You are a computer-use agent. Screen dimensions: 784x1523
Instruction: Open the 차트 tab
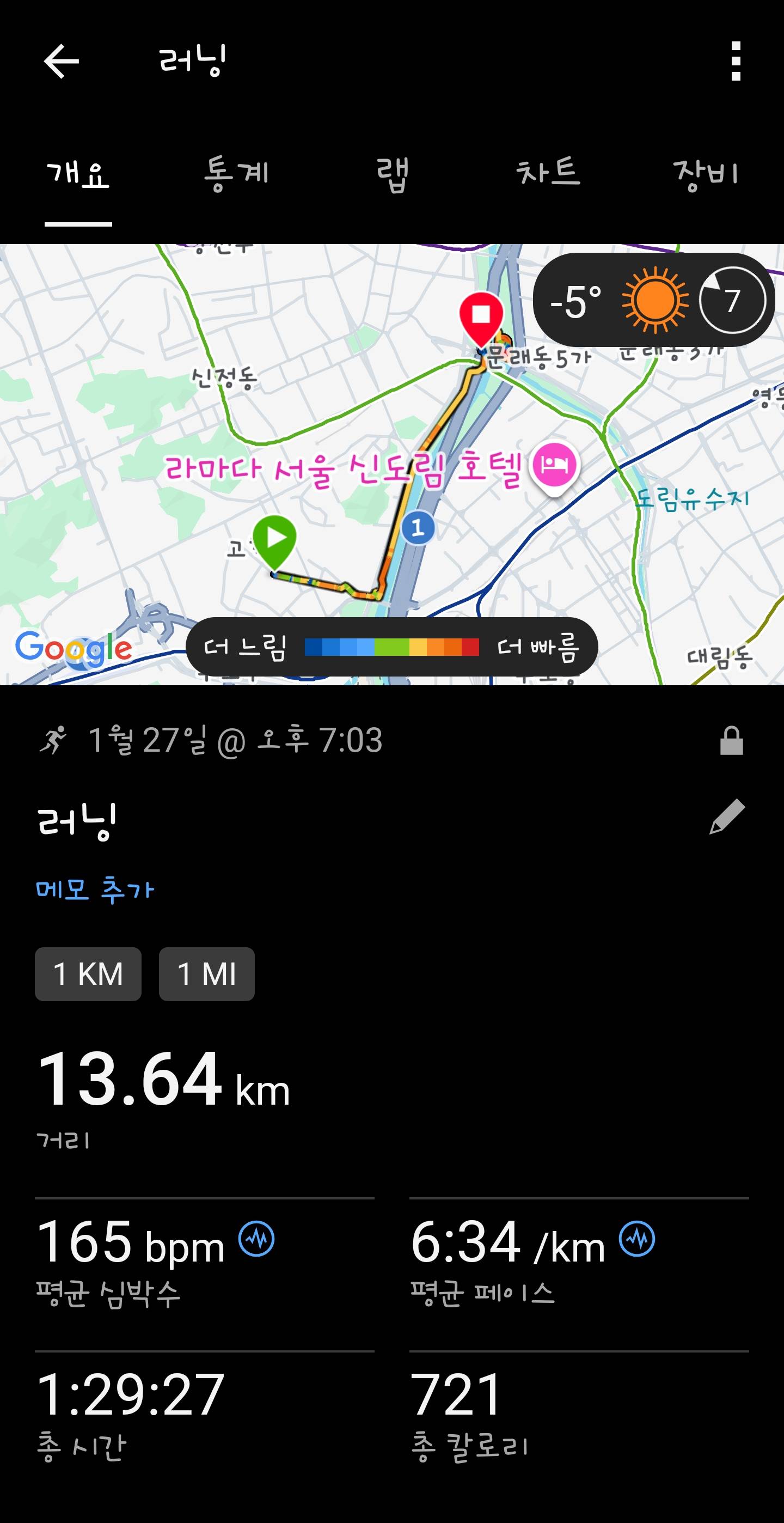click(x=548, y=174)
